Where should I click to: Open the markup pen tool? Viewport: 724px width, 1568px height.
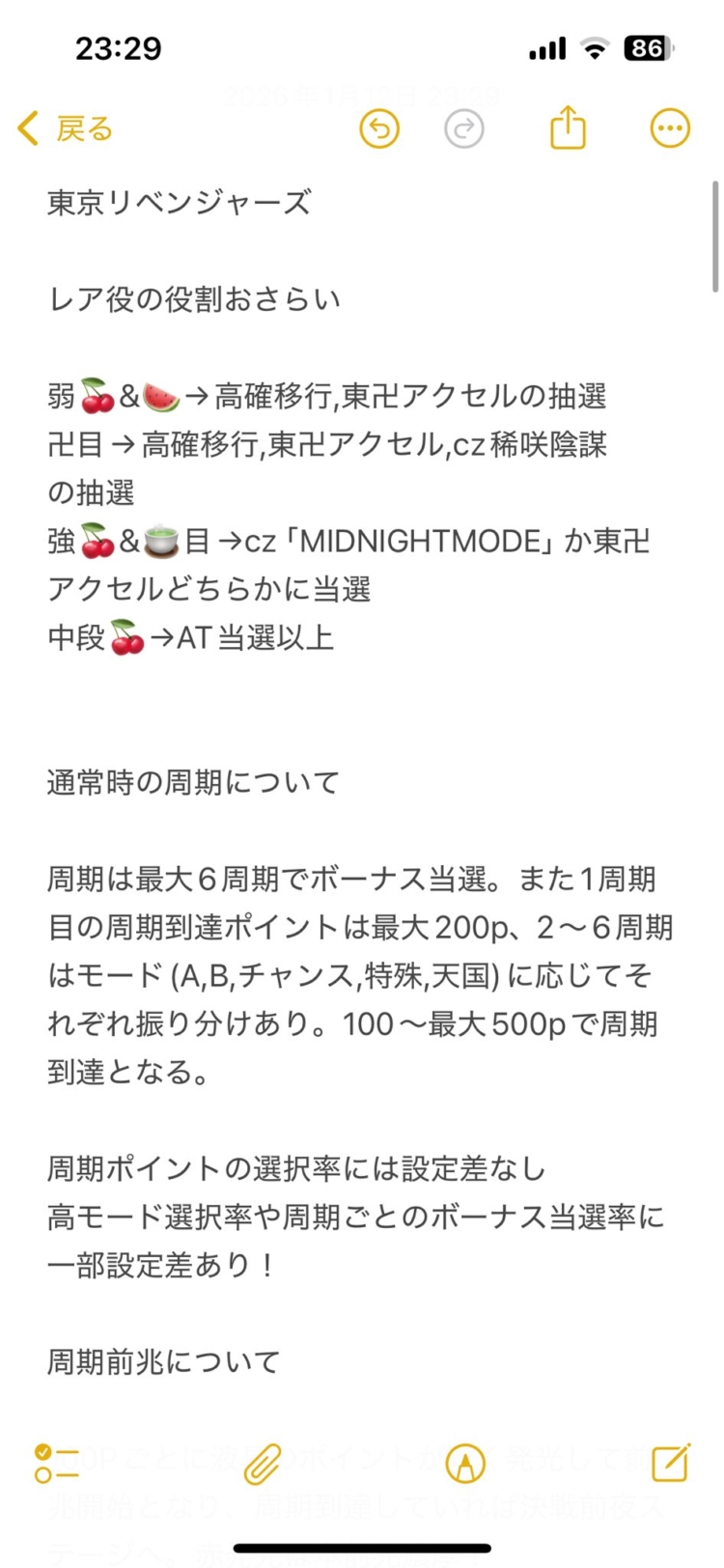pyautogui.click(x=465, y=1464)
